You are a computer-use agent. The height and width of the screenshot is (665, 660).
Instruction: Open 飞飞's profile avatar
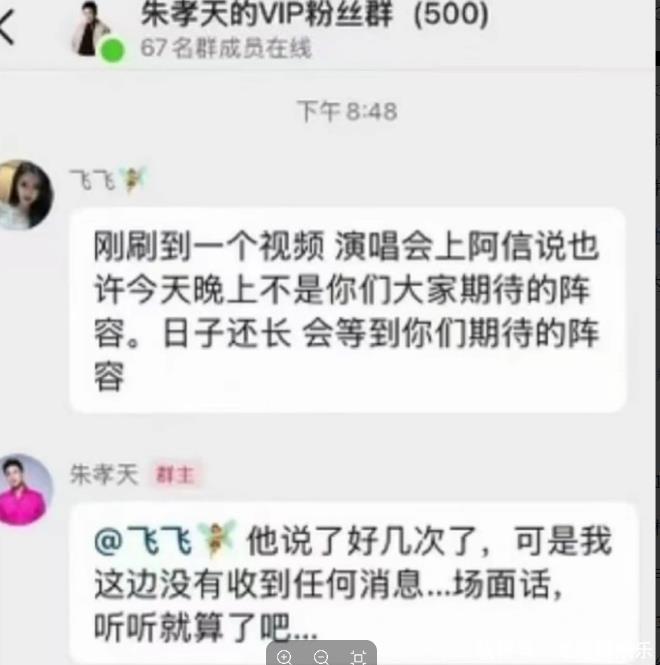tap(24, 193)
